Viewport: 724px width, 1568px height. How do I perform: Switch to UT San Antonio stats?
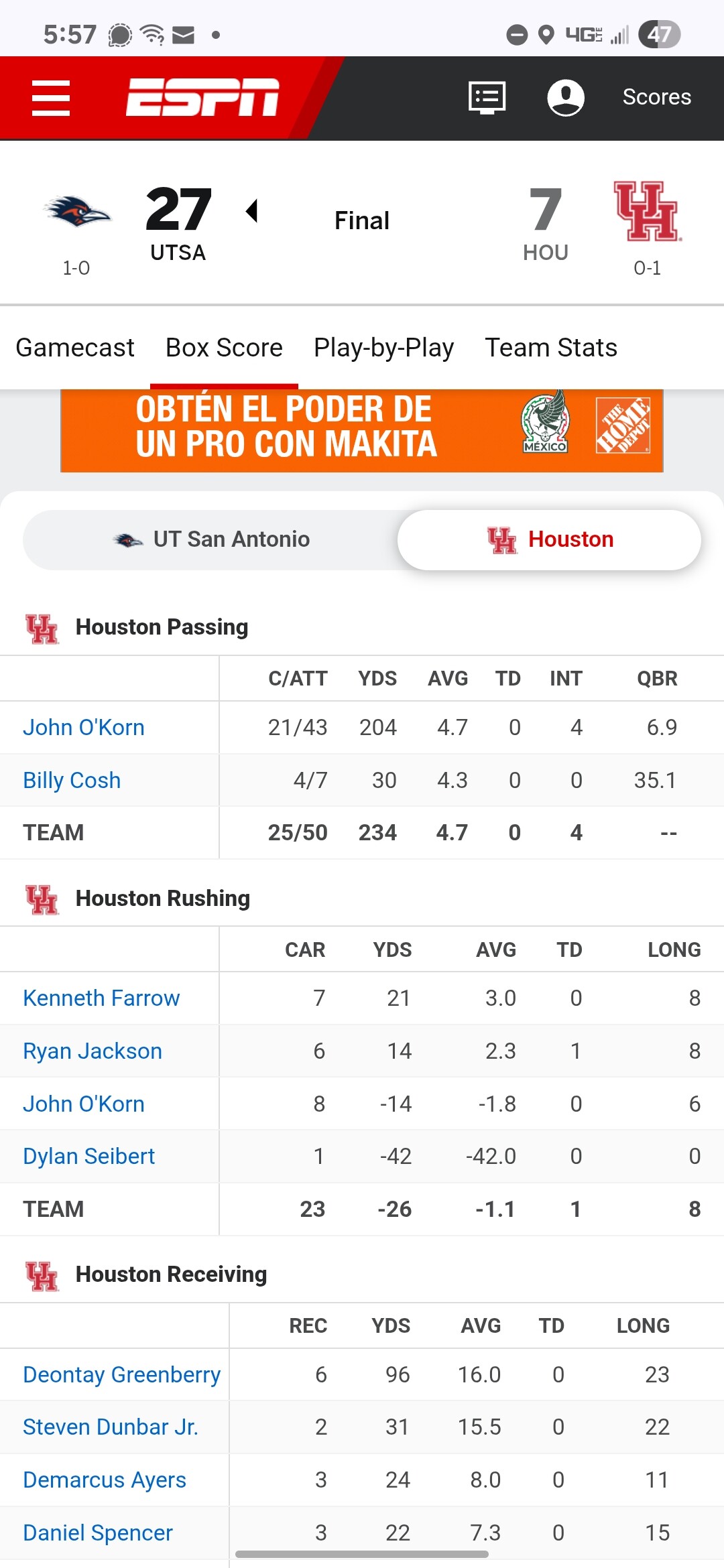[x=211, y=539]
